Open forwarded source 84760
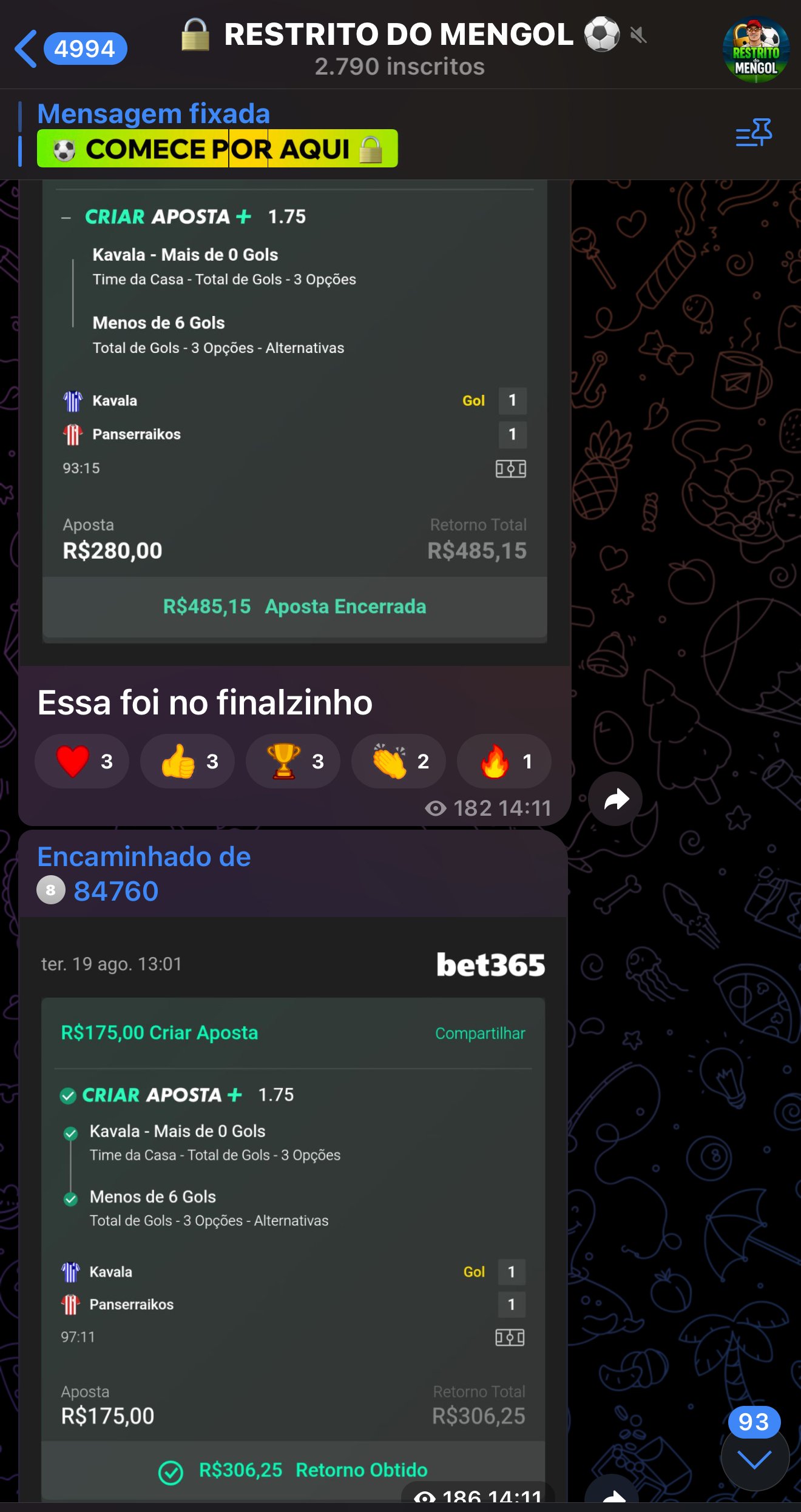The width and height of the screenshot is (801, 1512). pos(115,890)
